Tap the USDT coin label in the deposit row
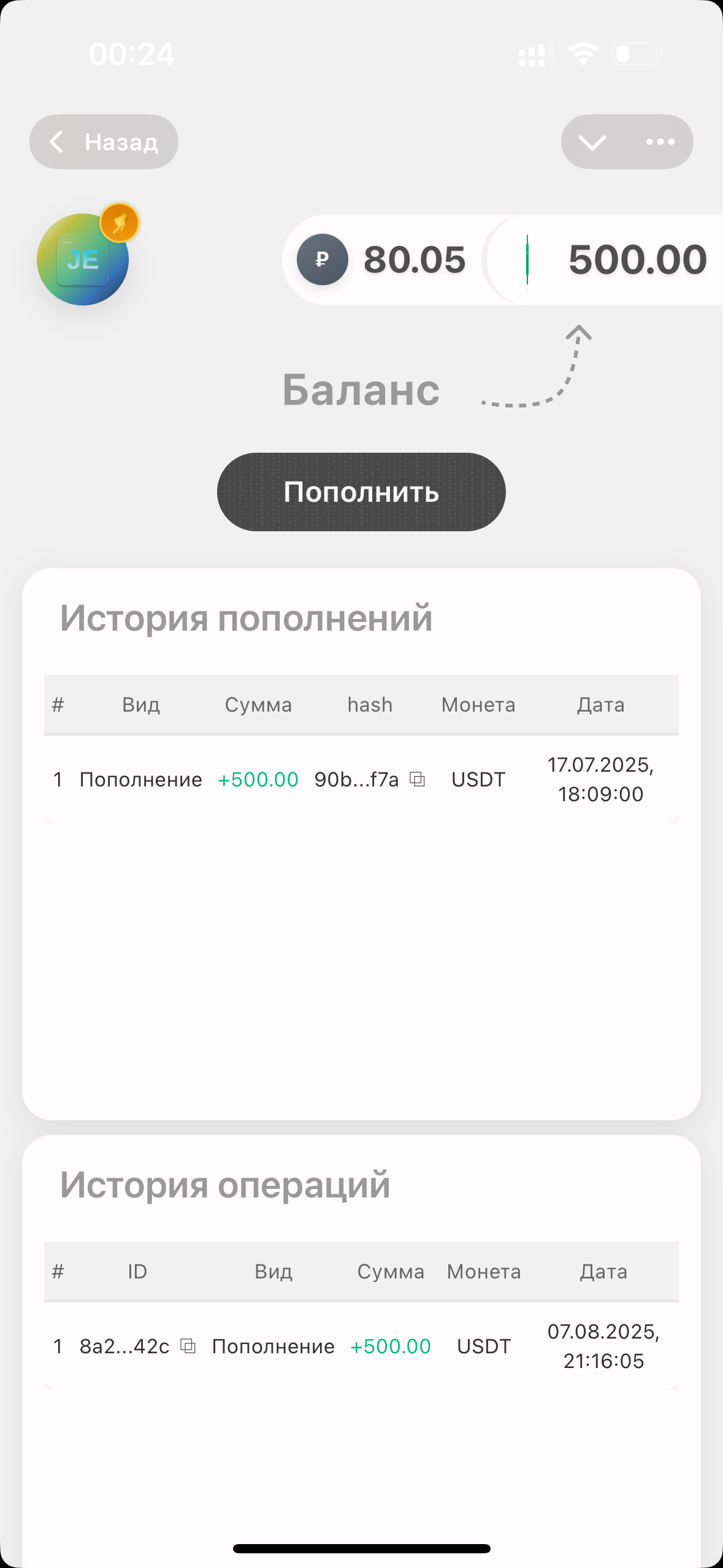 [478, 779]
